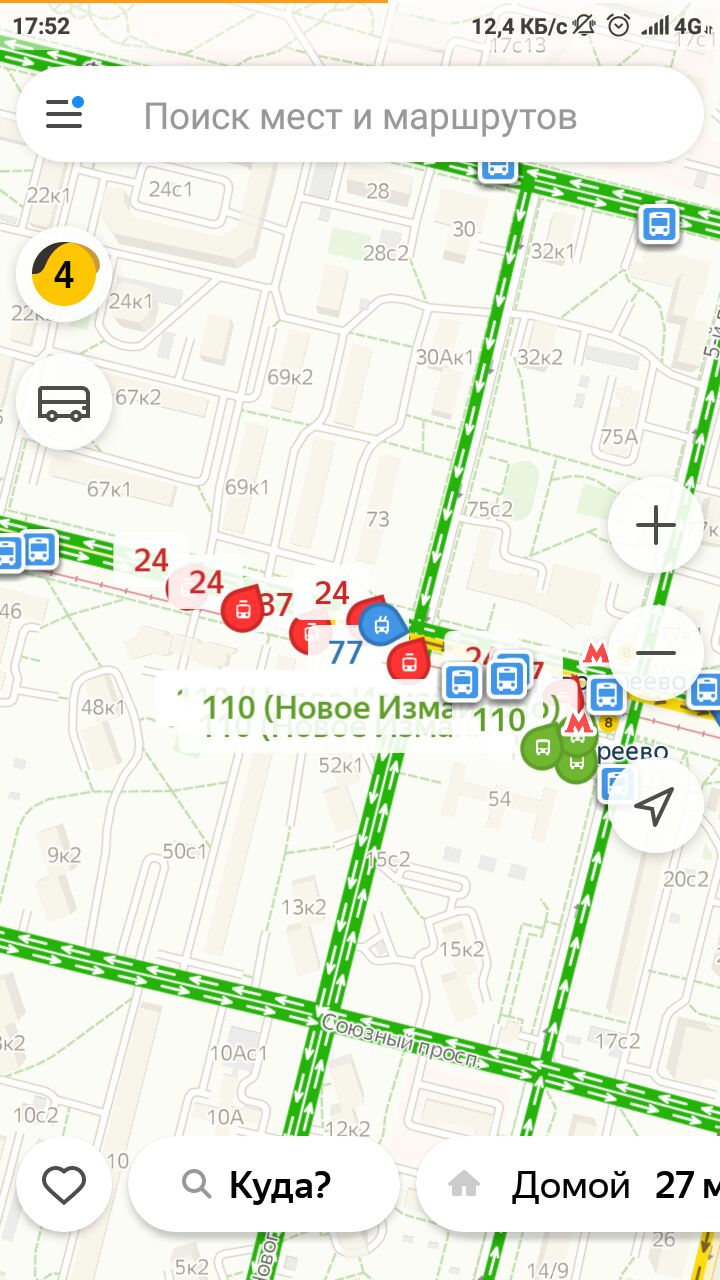Center map on my location
720x1280 pixels.
click(655, 806)
